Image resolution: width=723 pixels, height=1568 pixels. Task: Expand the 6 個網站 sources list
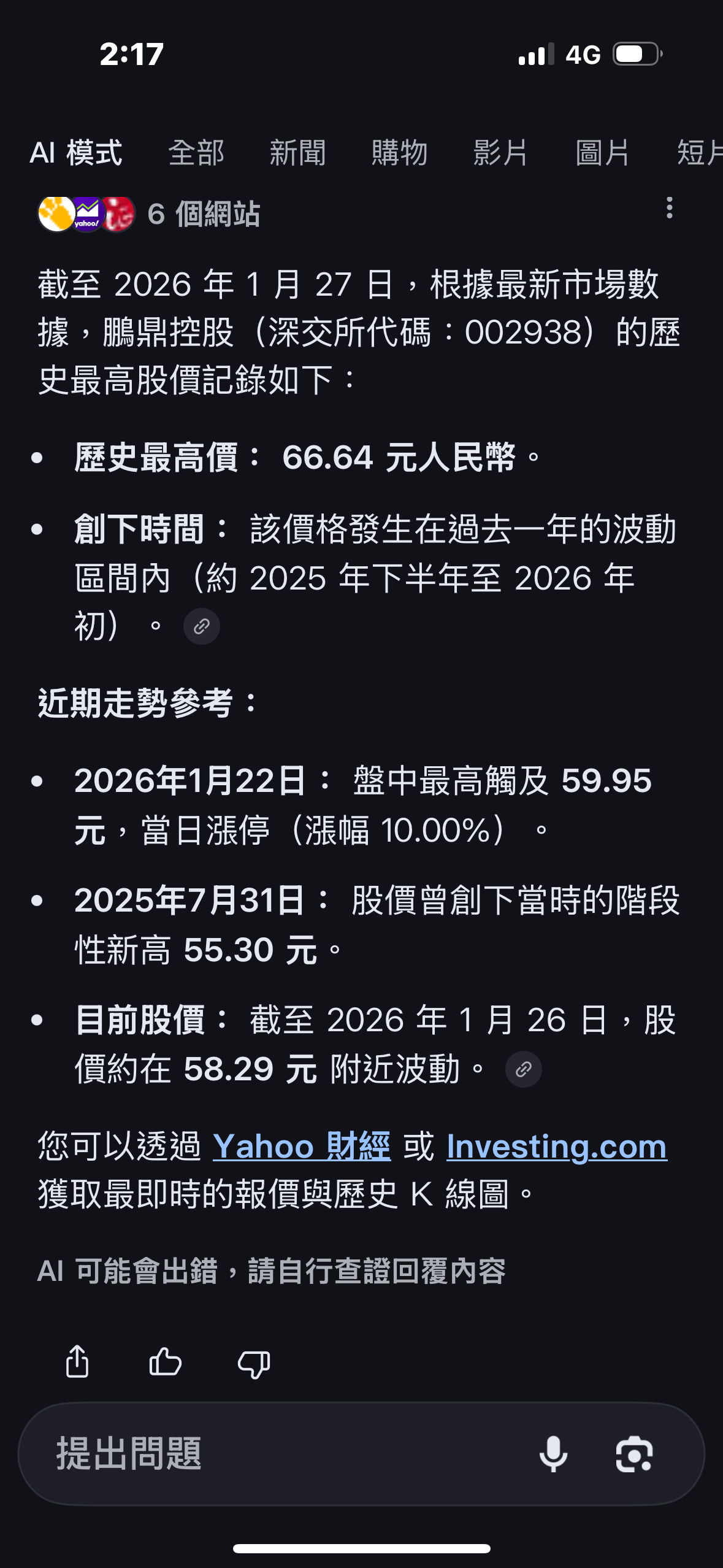click(x=202, y=215)
